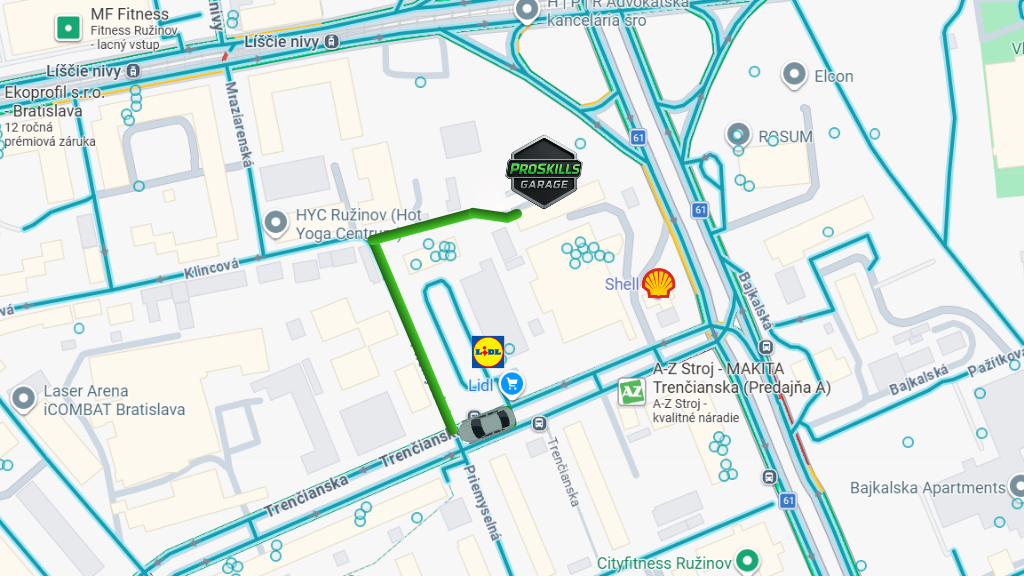Open the A-Z Stroj MAKITA marker
Image resolution: width=1024 pixels, height=576 pixels.
pos(631,392)
